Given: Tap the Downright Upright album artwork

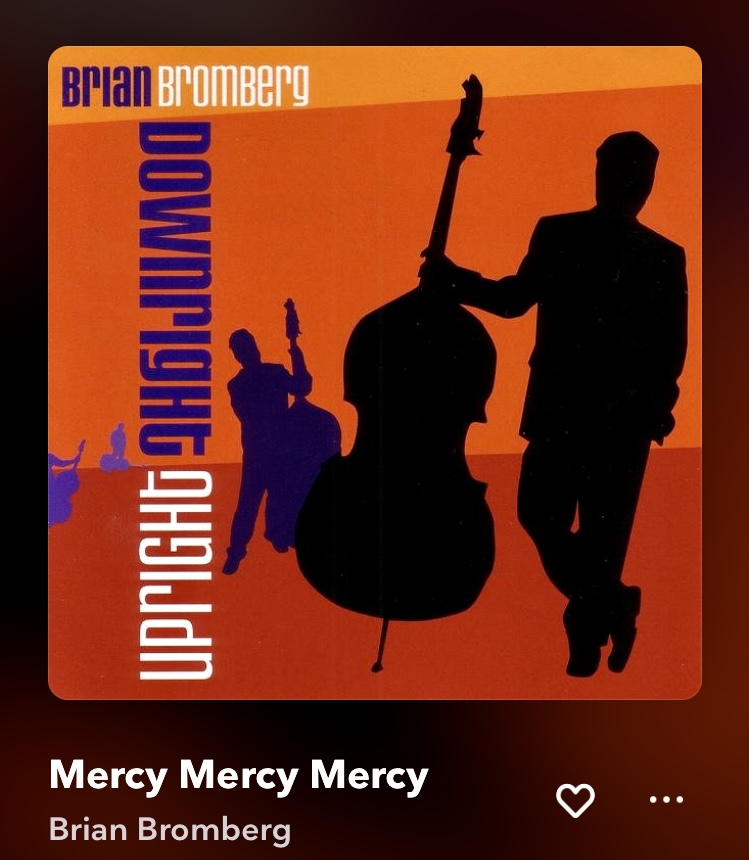Looking at the screenshot, I should (375, 372).
